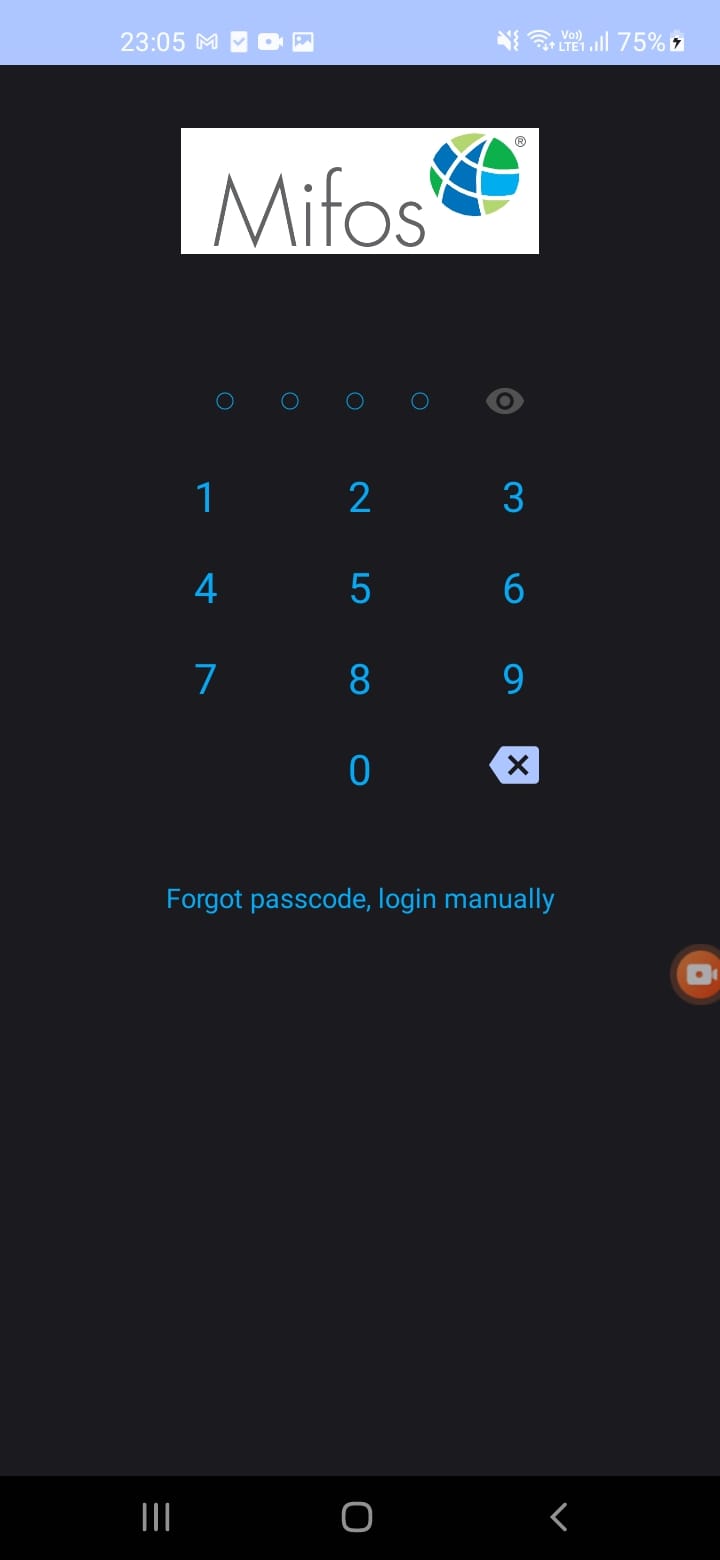Tap the fourth passcode dot indicator
The height and width of the screenshot is (1560, 720).
(x=419, y=400)
